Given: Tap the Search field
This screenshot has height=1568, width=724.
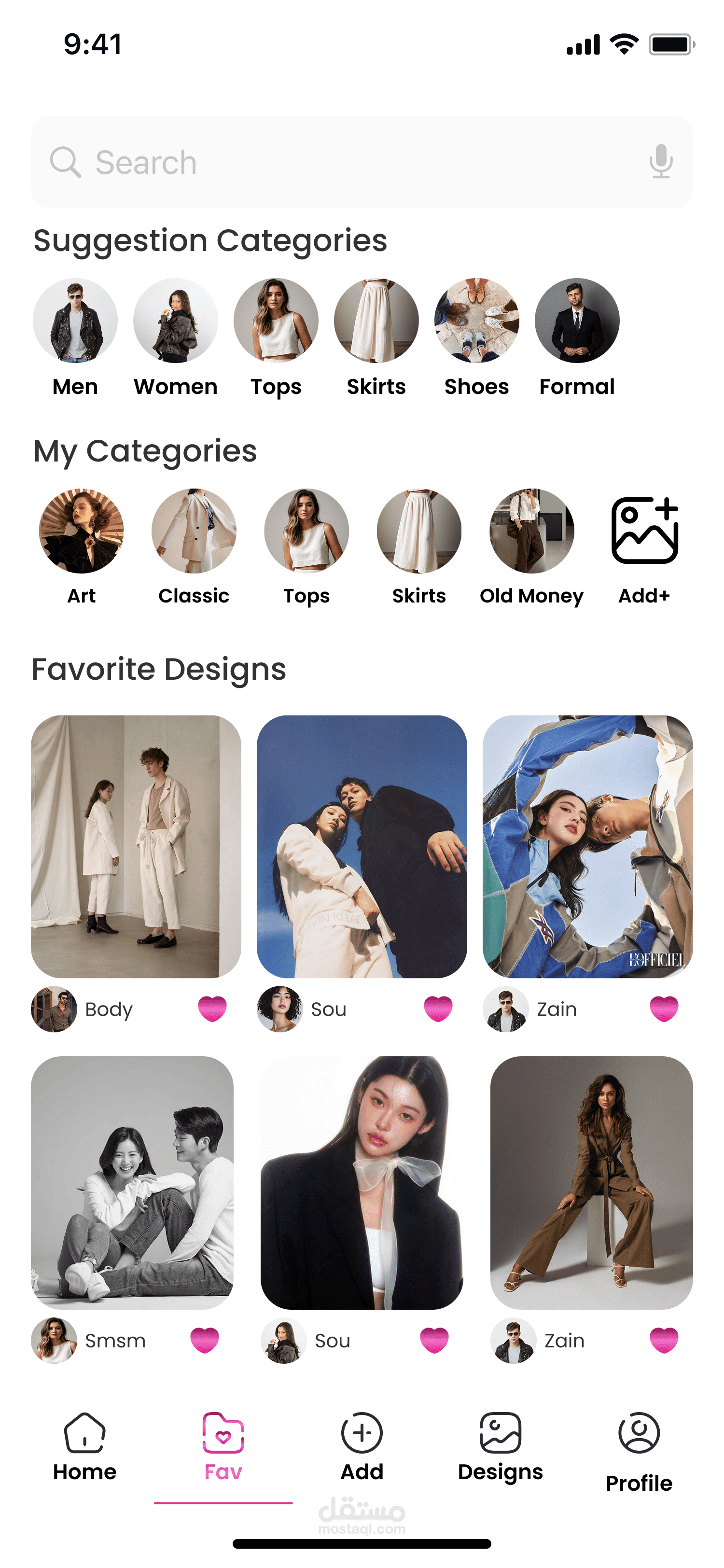Looking at the screenshot, I should click(362, 162).
